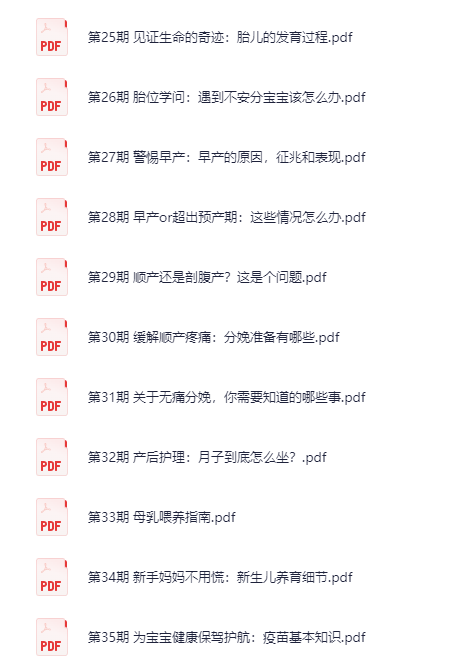
Task: View 第34期 新生儿养育细节 PDF
Action: (220, 577)
